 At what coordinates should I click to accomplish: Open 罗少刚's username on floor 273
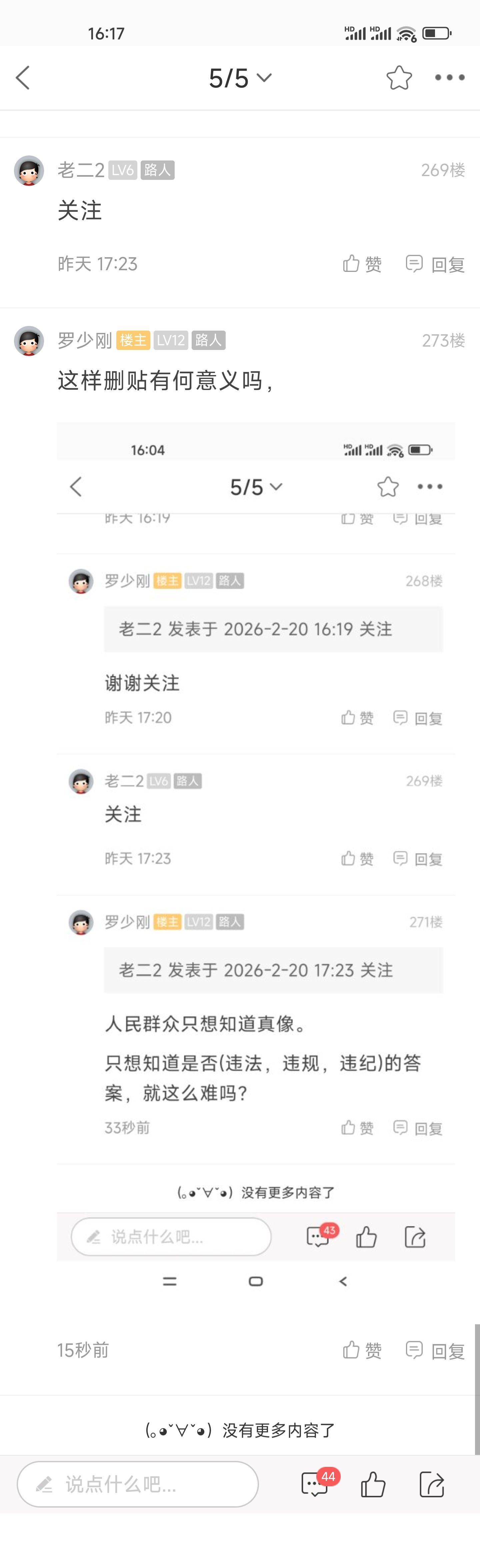(85, 340)
